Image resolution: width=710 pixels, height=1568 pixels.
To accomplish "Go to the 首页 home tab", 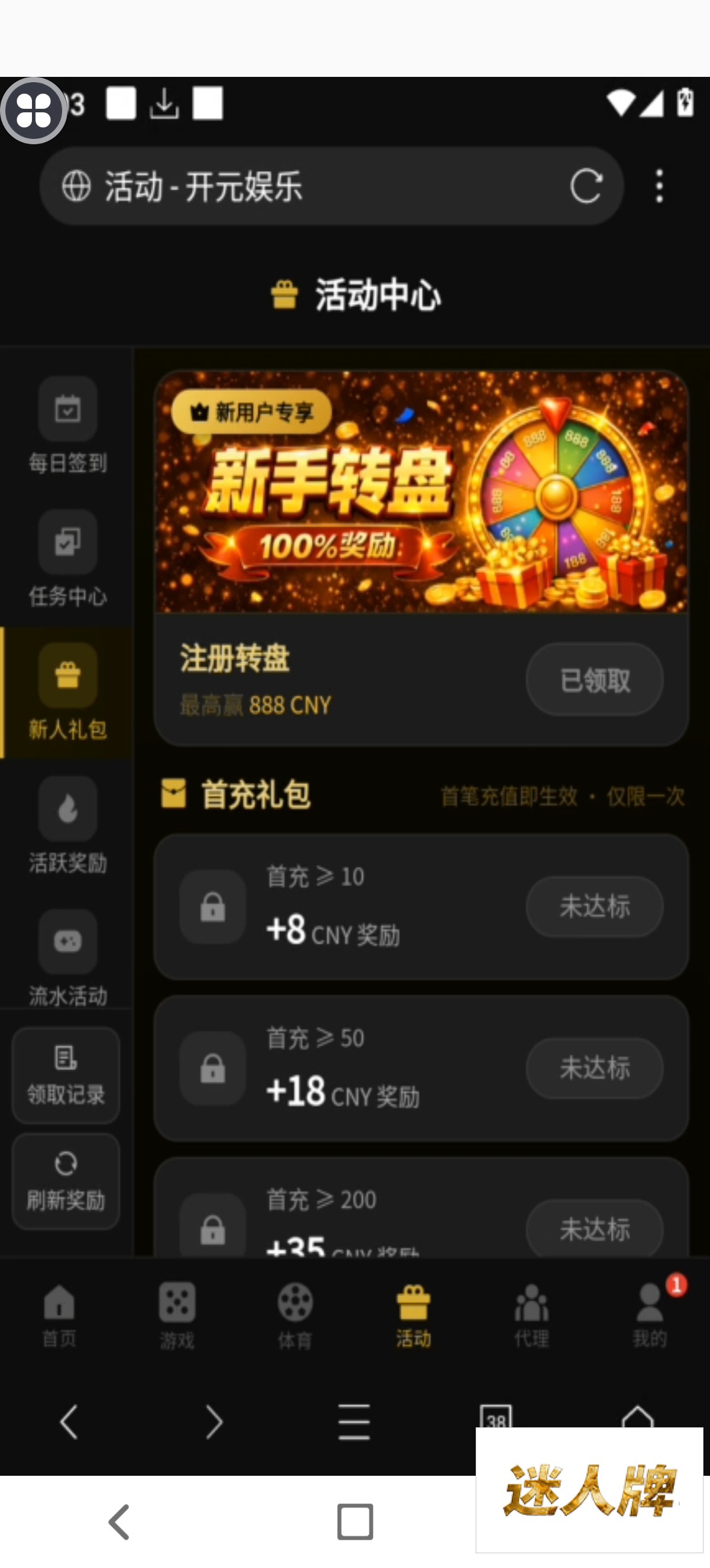I will pyautogui.click(x=59, y=1315).
